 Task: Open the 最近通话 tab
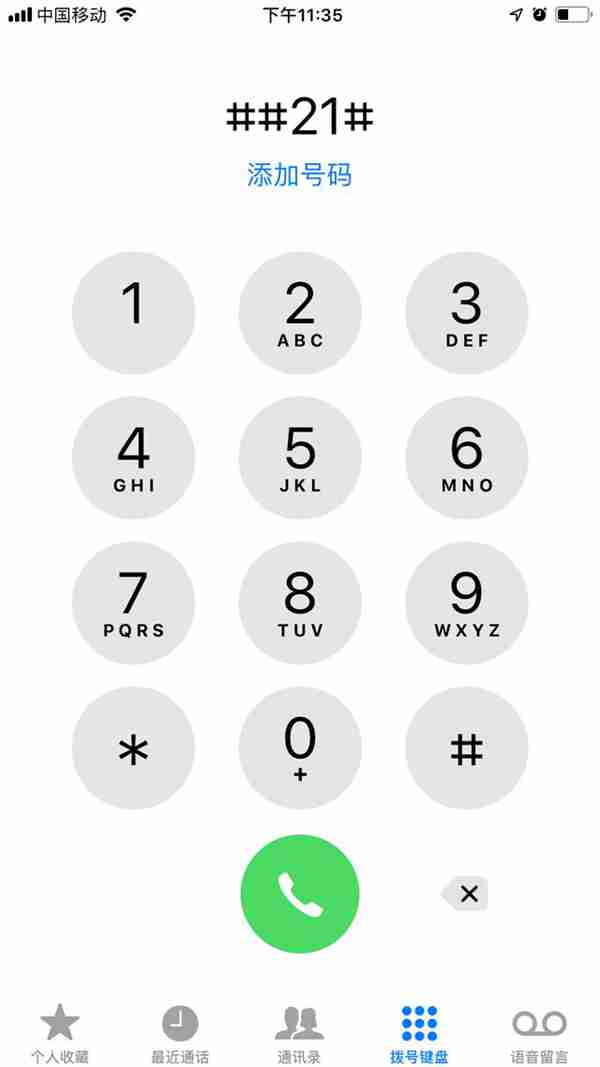tap(180, 1033)
